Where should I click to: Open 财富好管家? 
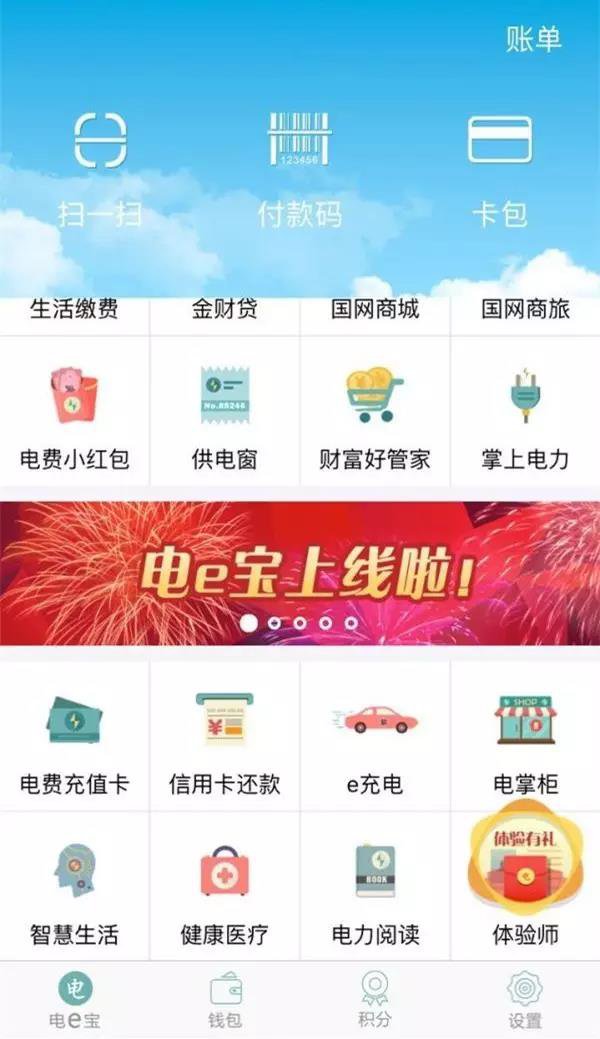pos(375,415)
